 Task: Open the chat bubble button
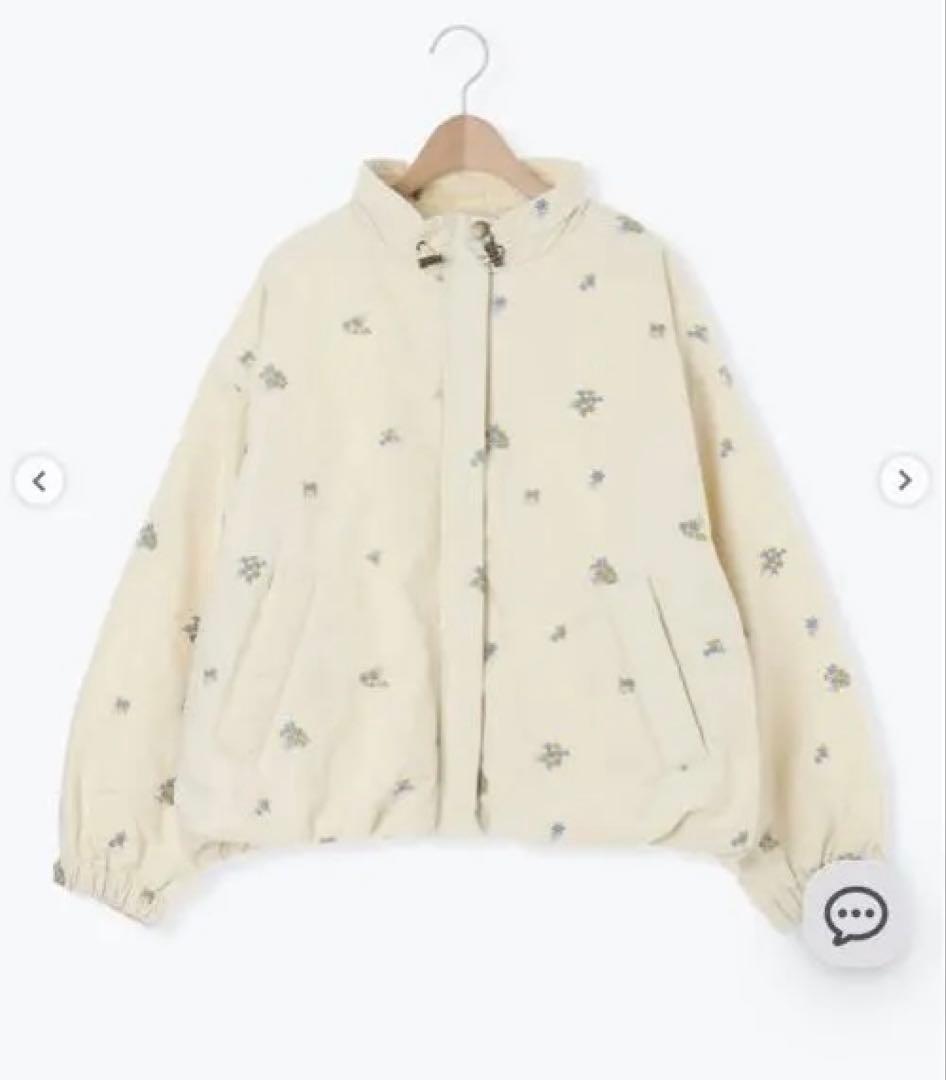tap(855, 914)
